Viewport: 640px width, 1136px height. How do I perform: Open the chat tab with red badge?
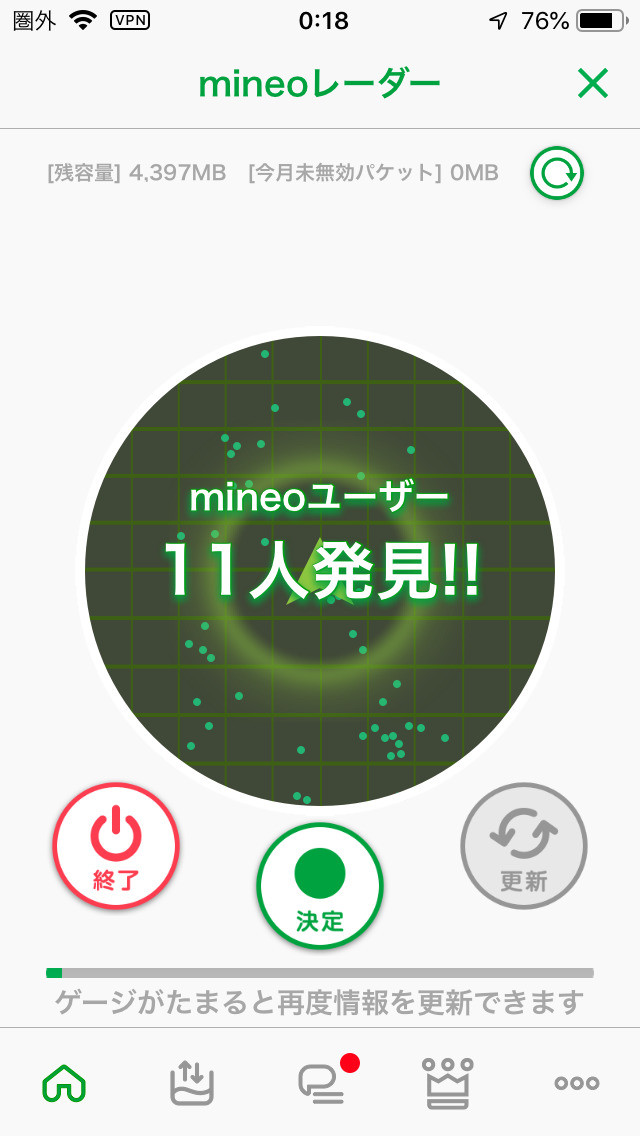[322, 1083]
